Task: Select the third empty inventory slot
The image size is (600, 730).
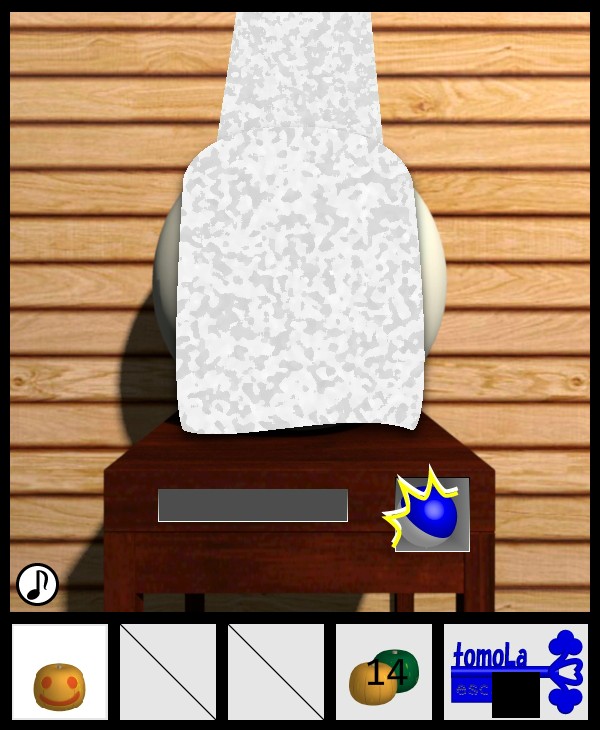Action: pos(276,673)
